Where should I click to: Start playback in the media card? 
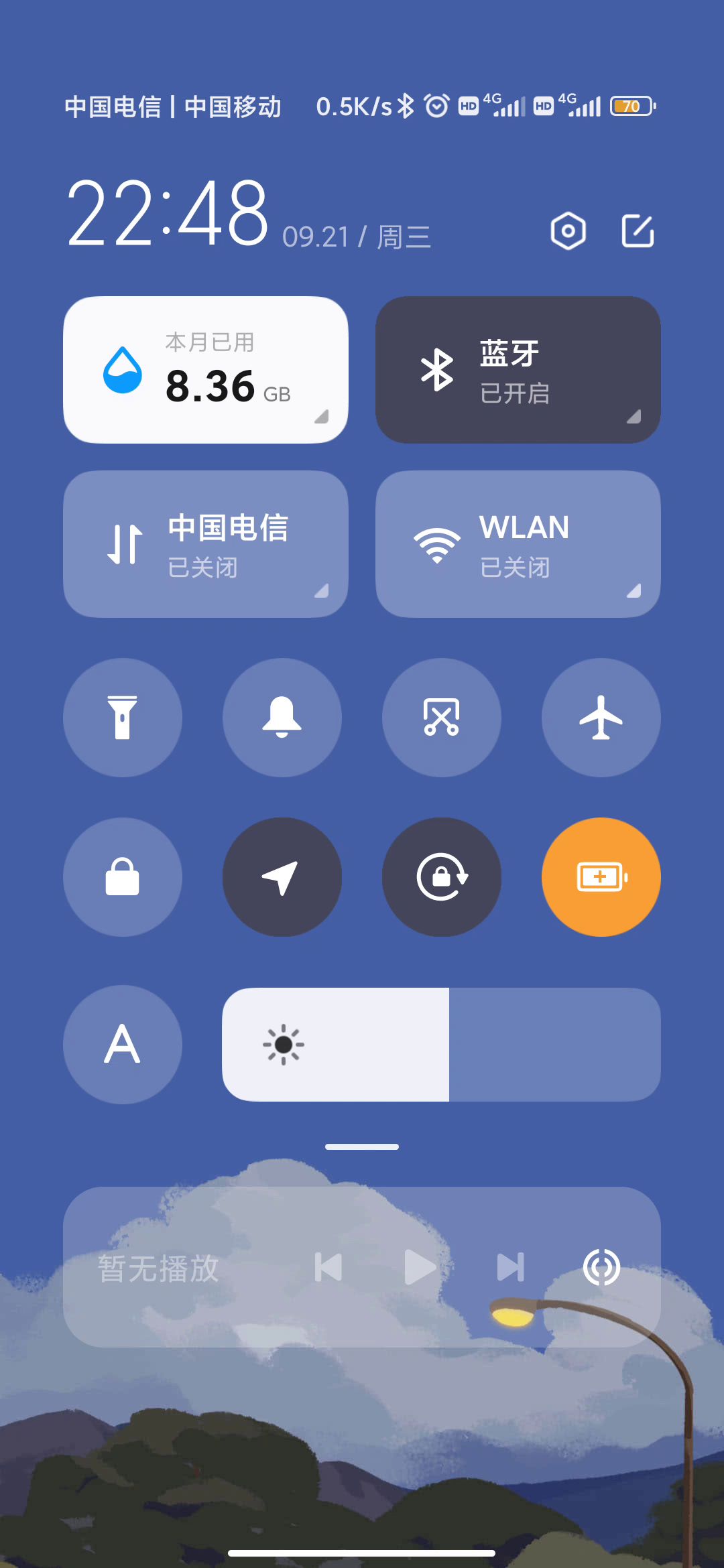[420, 1268]
